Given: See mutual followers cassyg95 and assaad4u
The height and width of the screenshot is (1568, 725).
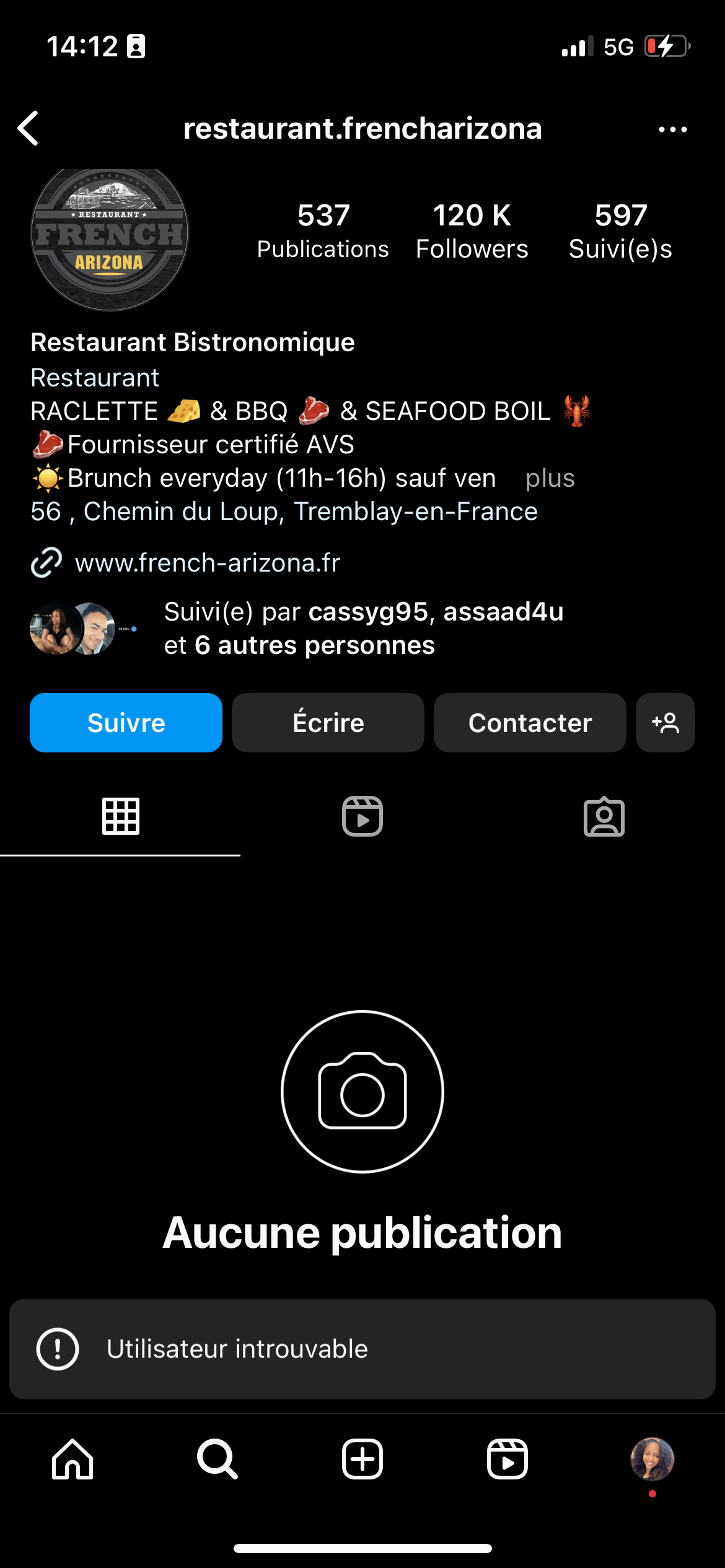Looking at the screenshot, I should (x=363, y=629).
